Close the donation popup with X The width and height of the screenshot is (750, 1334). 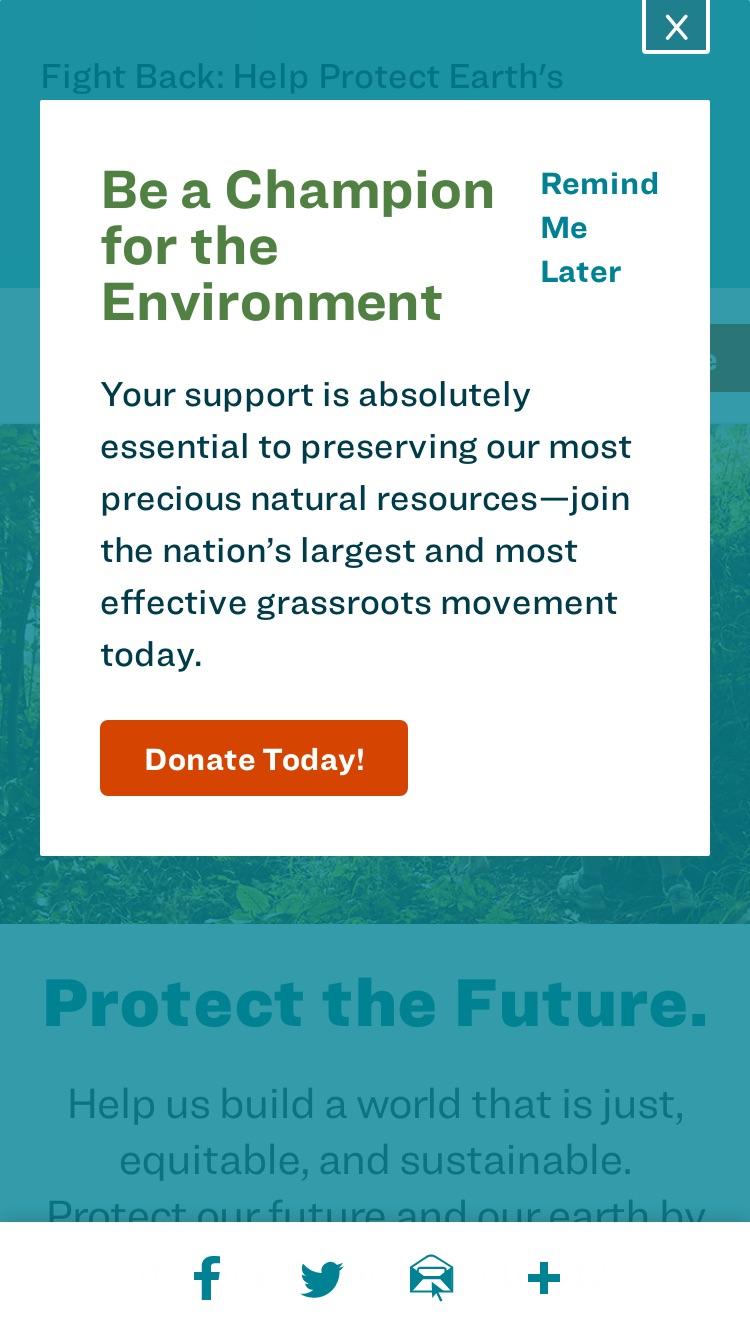[x=676, y=26]
